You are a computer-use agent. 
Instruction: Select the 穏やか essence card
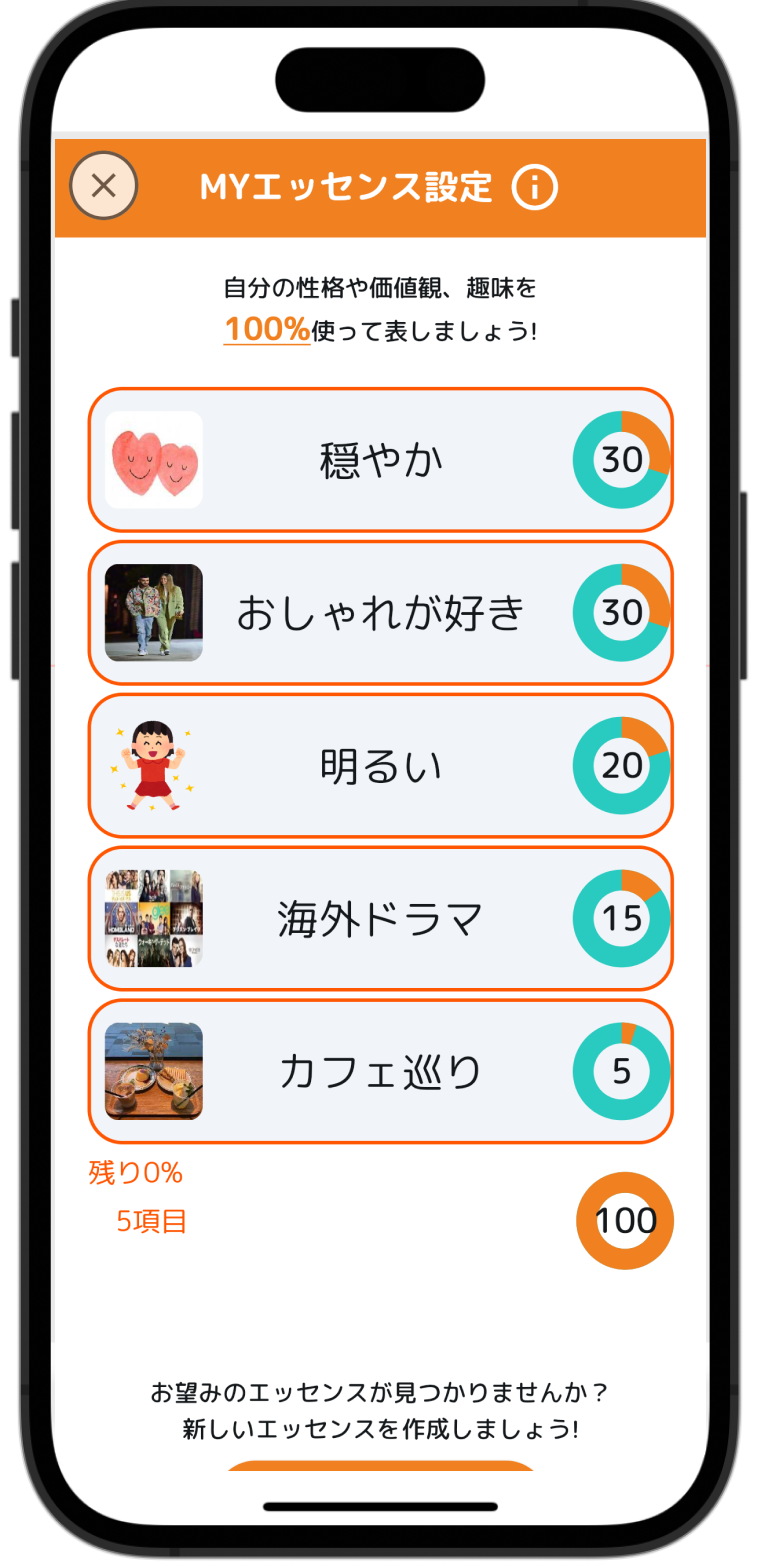point(380,460)
